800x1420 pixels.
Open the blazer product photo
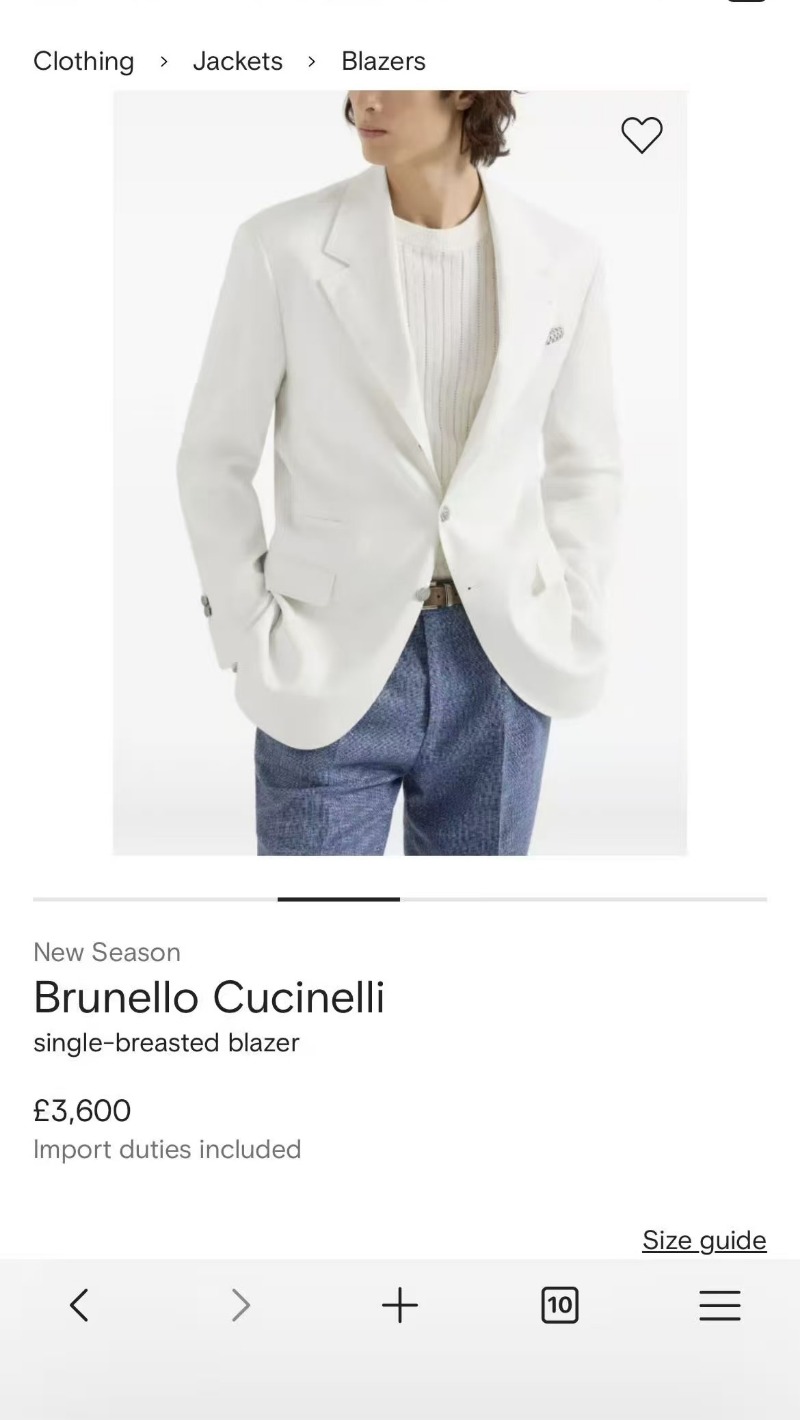click(x=400, y=472)
